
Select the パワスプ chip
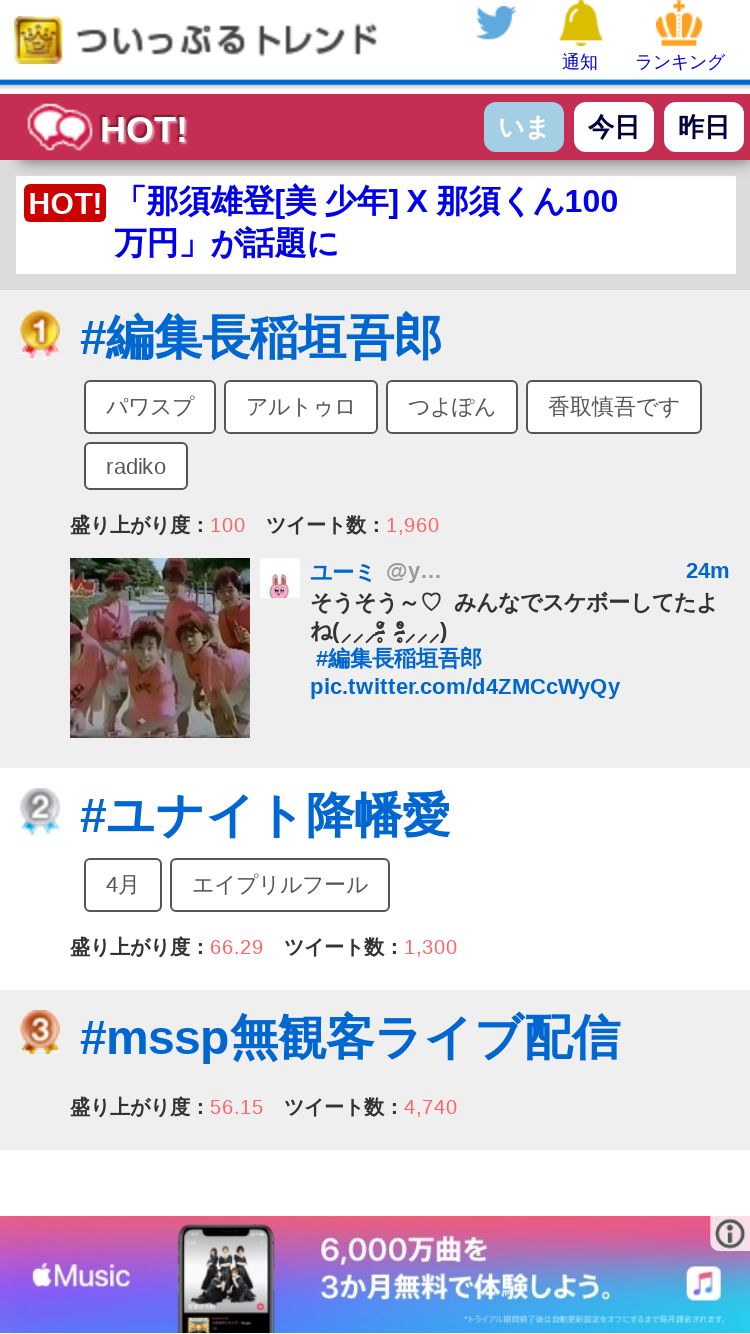pyautogui.click(x=150, y=407)
